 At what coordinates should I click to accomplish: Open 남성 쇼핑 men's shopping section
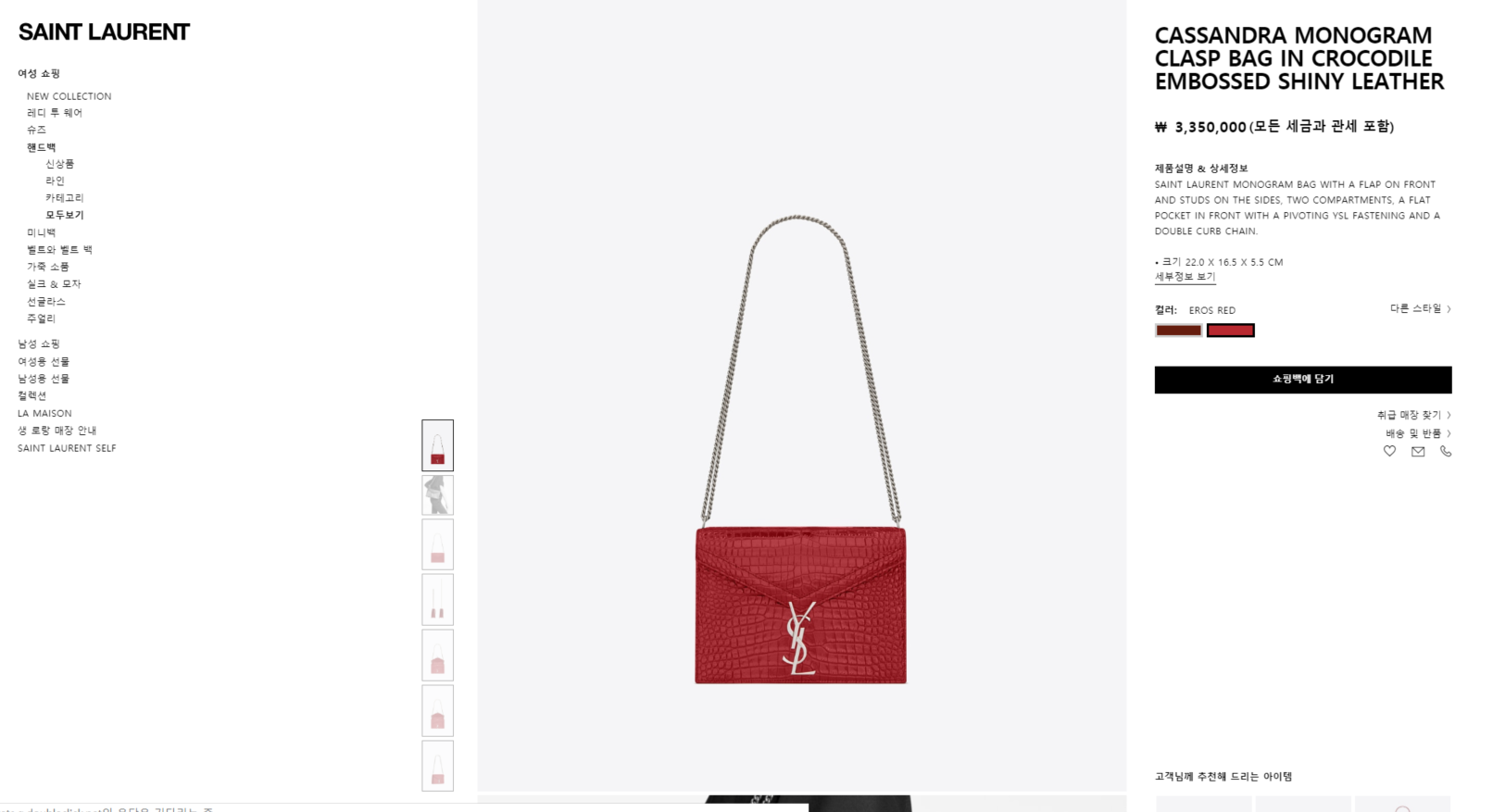click(x=38, y=344)
